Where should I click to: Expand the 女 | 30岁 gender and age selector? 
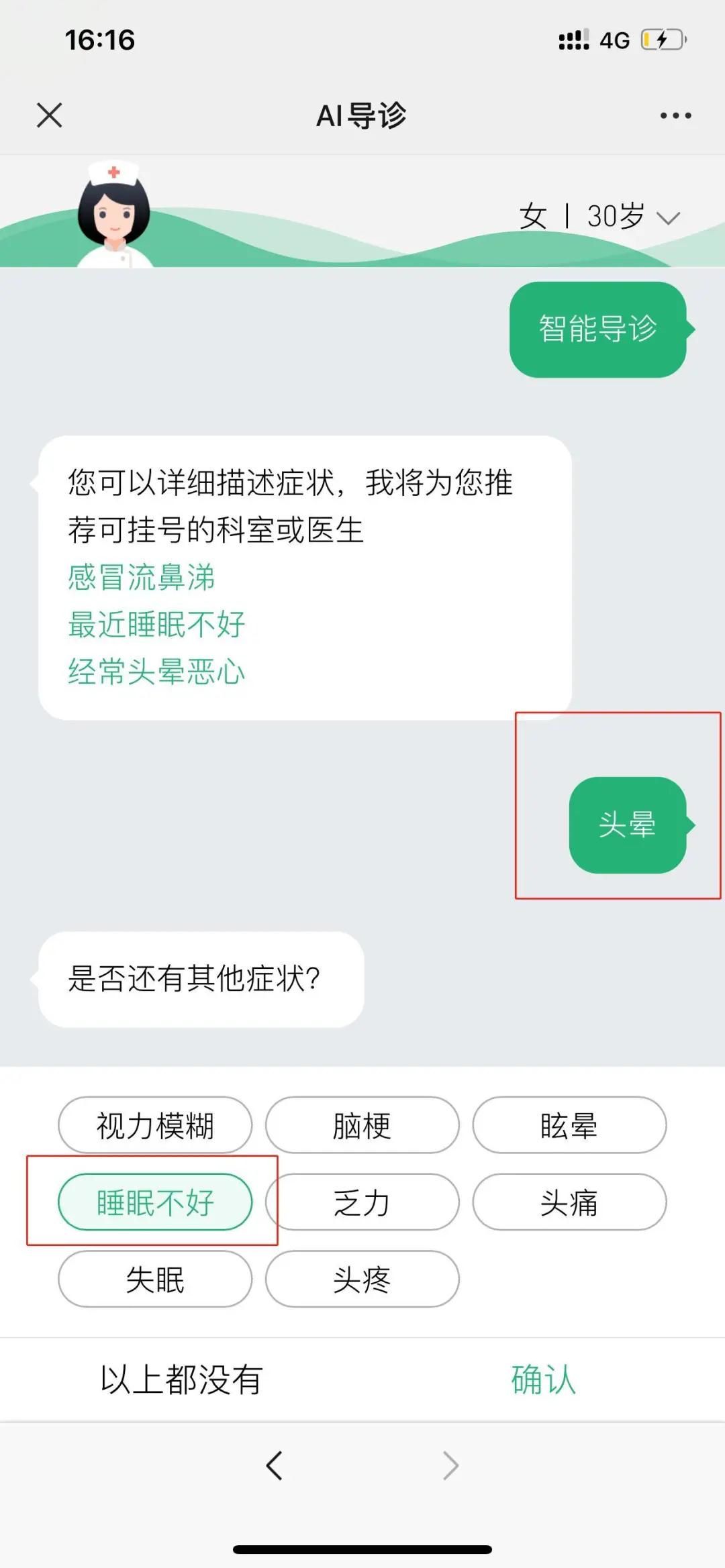coord(599,217)
